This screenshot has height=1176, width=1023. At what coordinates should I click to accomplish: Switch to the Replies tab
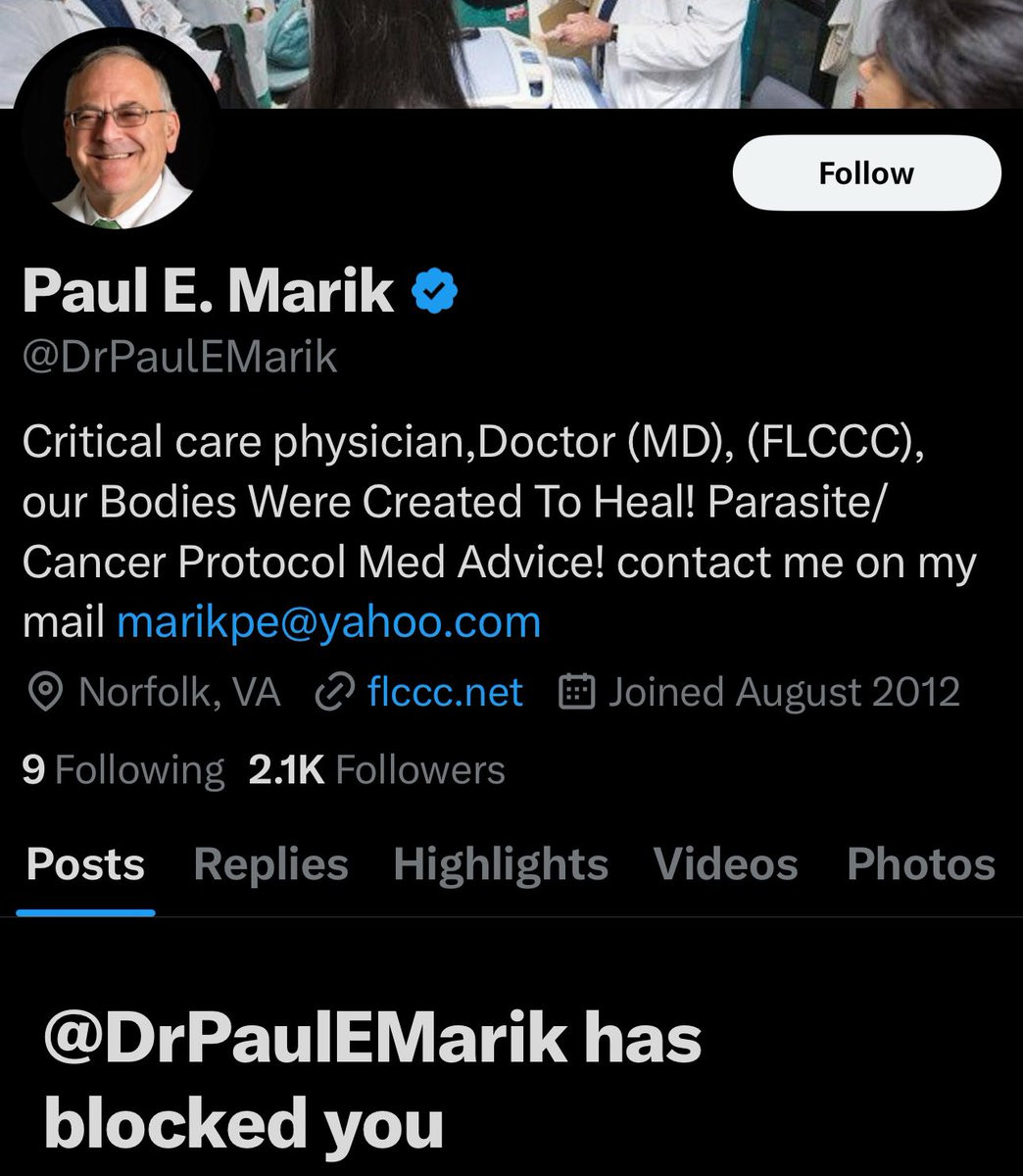270,864
